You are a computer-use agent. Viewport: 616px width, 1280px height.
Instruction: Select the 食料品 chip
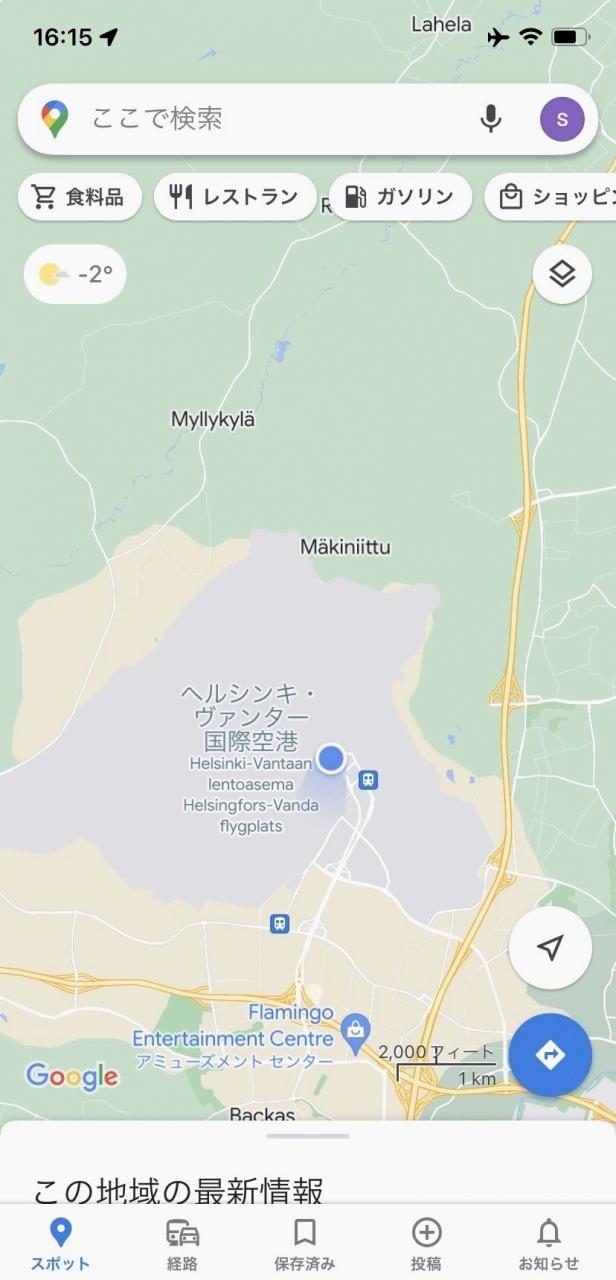click(x=79, y=197)
